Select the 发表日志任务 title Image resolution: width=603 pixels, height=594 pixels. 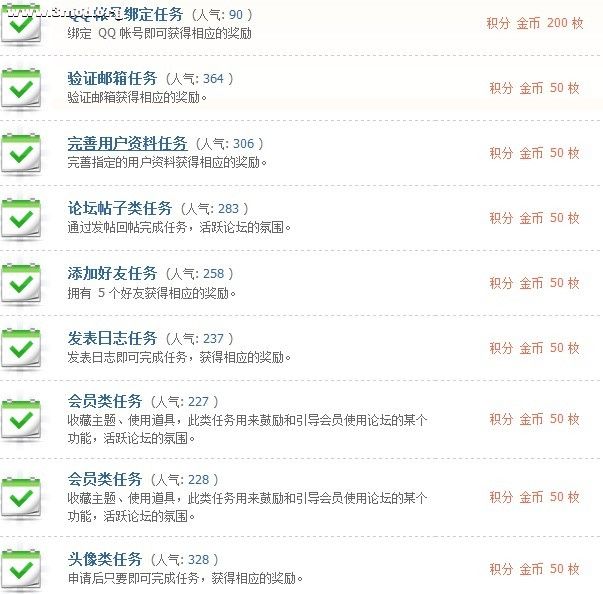[112, 338]
